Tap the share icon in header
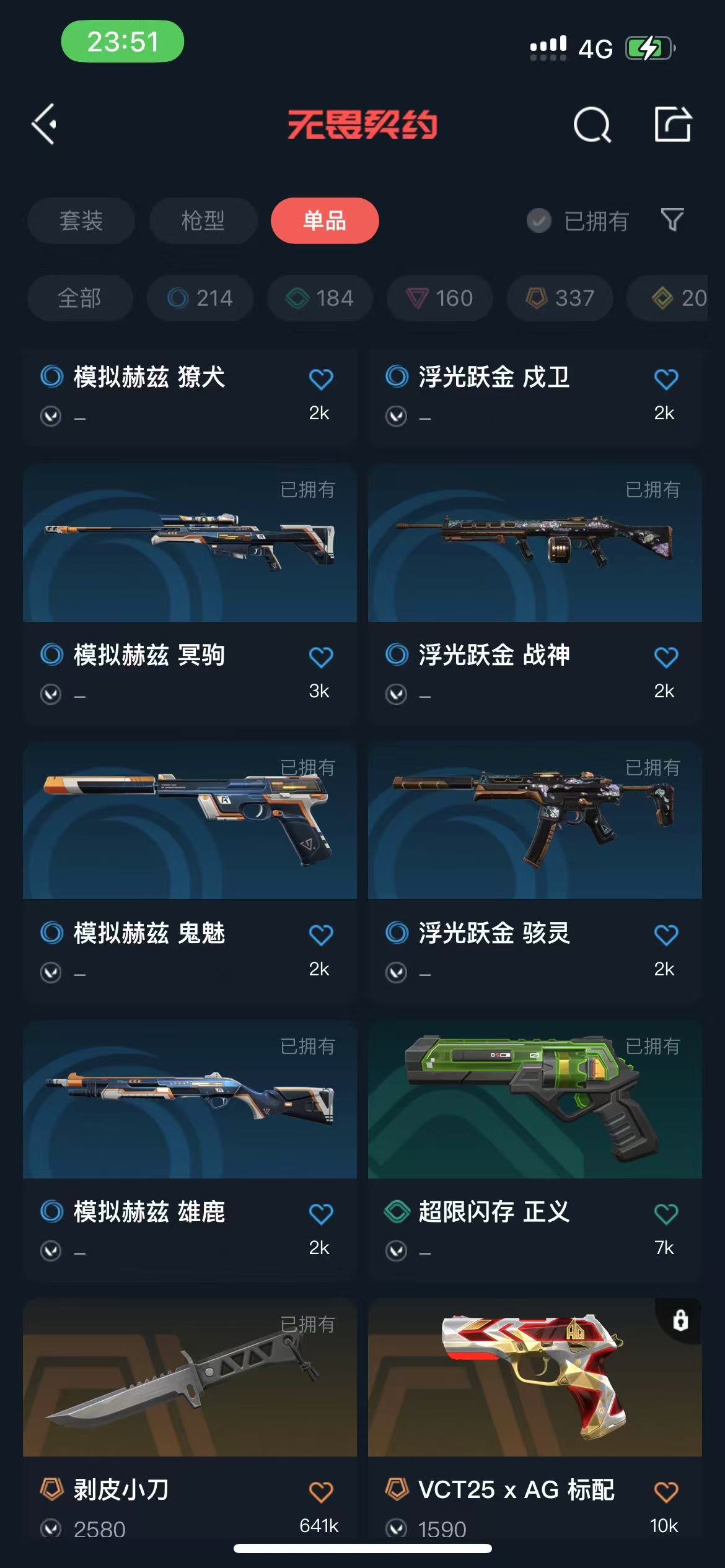This screenshot has width=725, height=1568. click(673, 124)
